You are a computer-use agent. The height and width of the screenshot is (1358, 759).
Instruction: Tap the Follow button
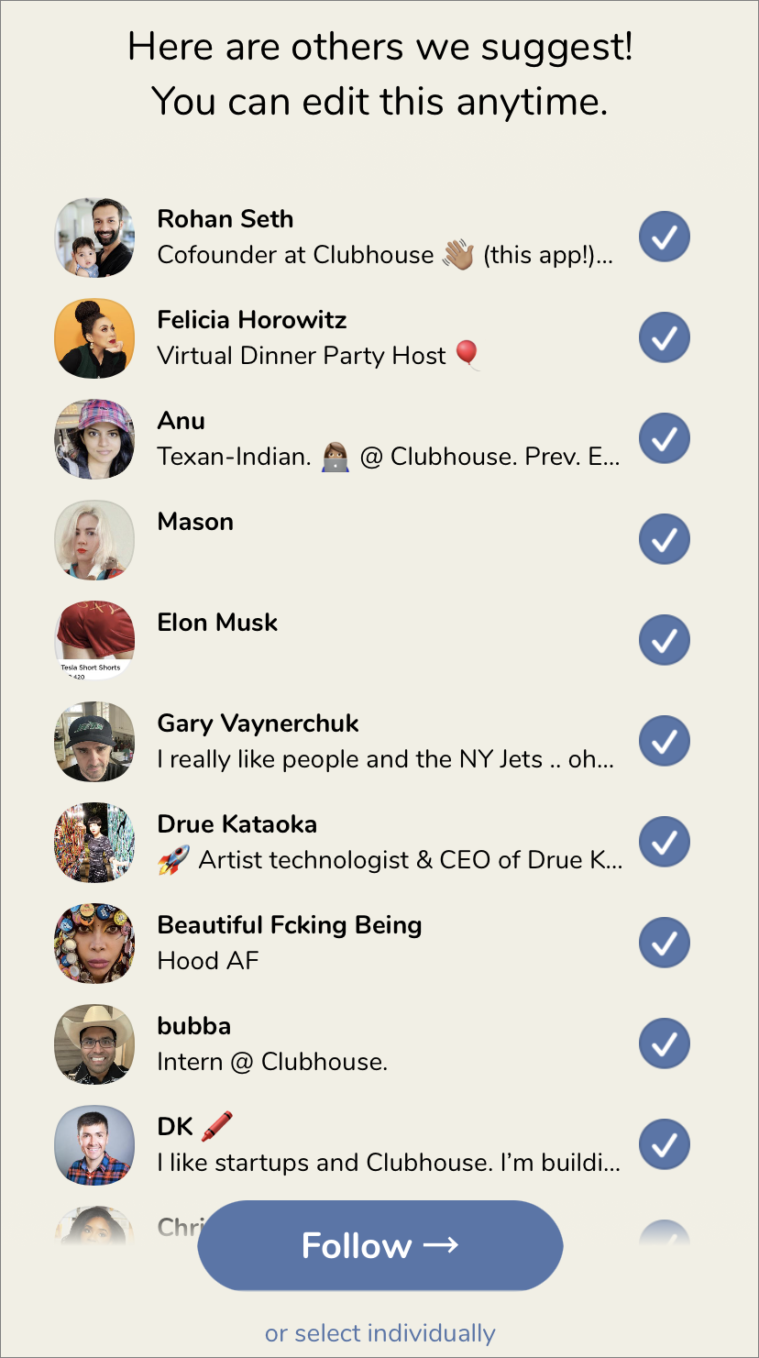pos(380,1245)
